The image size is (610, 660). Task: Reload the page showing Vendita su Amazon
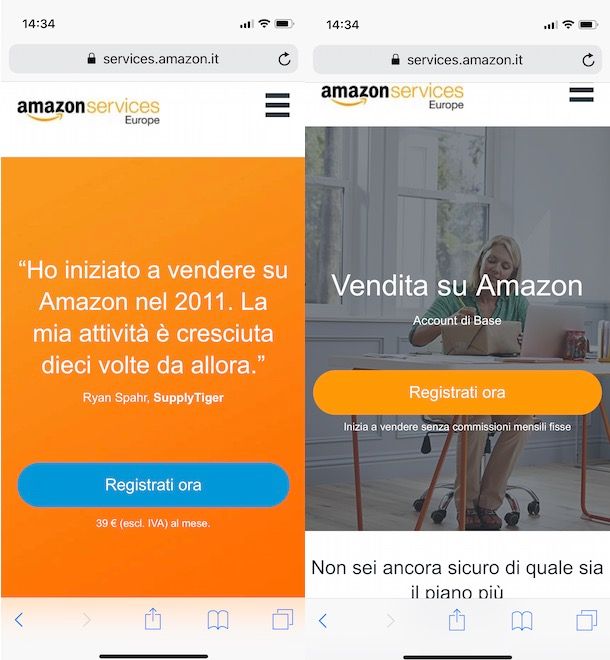click(x=588, y=60)
